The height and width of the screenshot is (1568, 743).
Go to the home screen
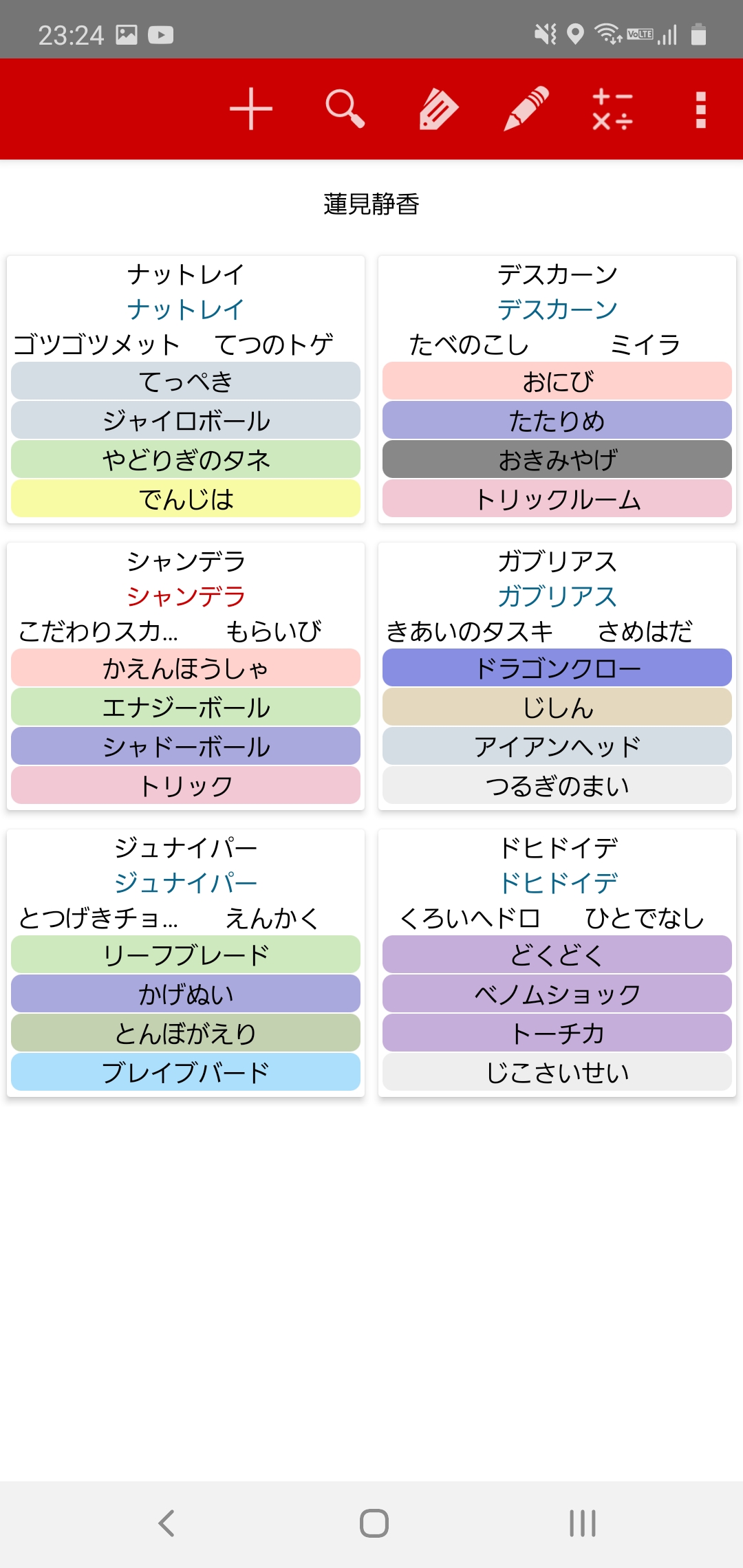[374, 1523]
